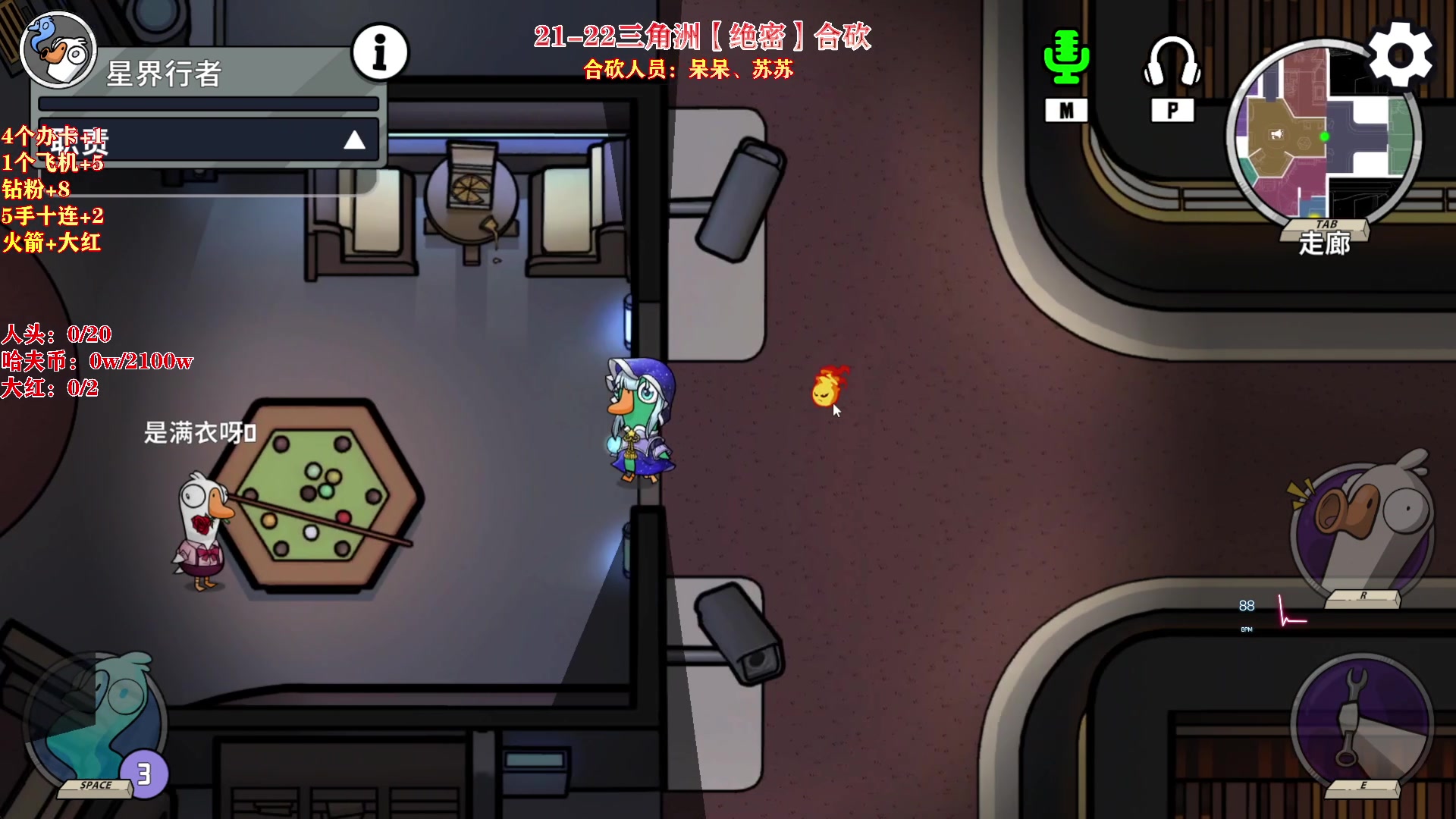1456x819 pixels.
Task: Tap the 星界行者 player avatar
Action: point(58,50)
